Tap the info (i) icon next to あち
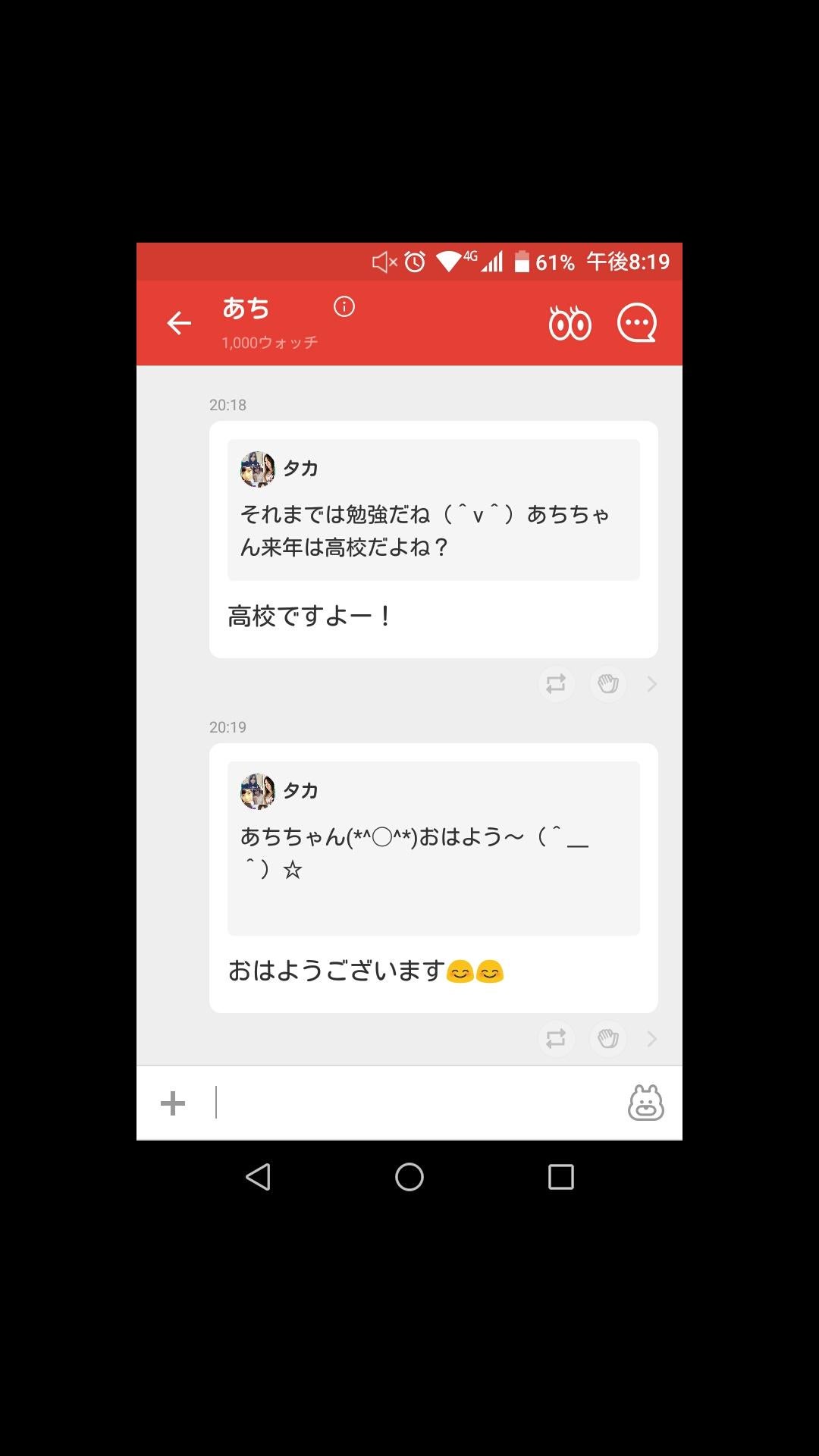Screen dimensions: 819x1456 [x=344, y=308]
